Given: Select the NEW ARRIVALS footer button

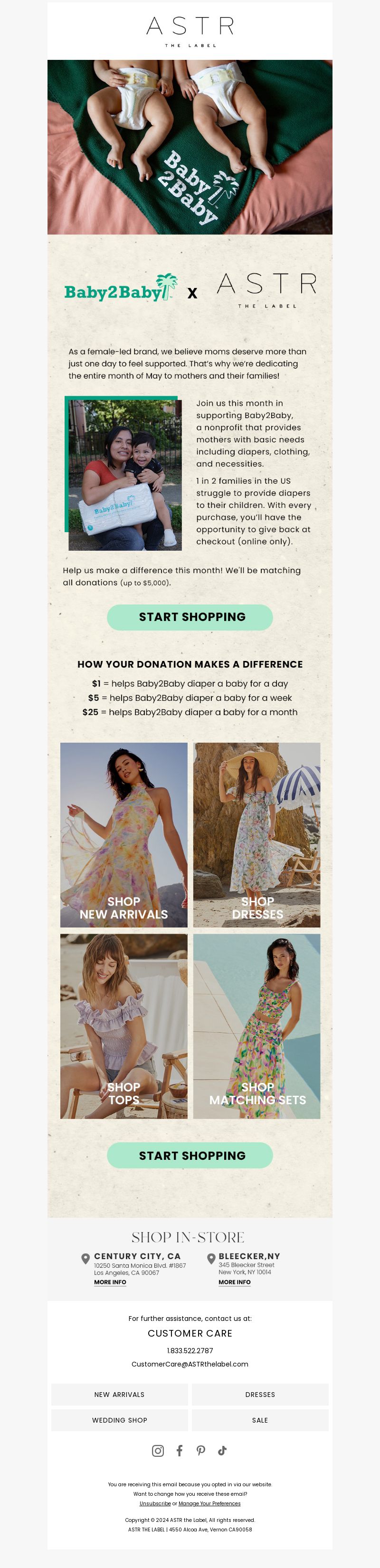Looking at the screenshot, I should pos(119,1395).
